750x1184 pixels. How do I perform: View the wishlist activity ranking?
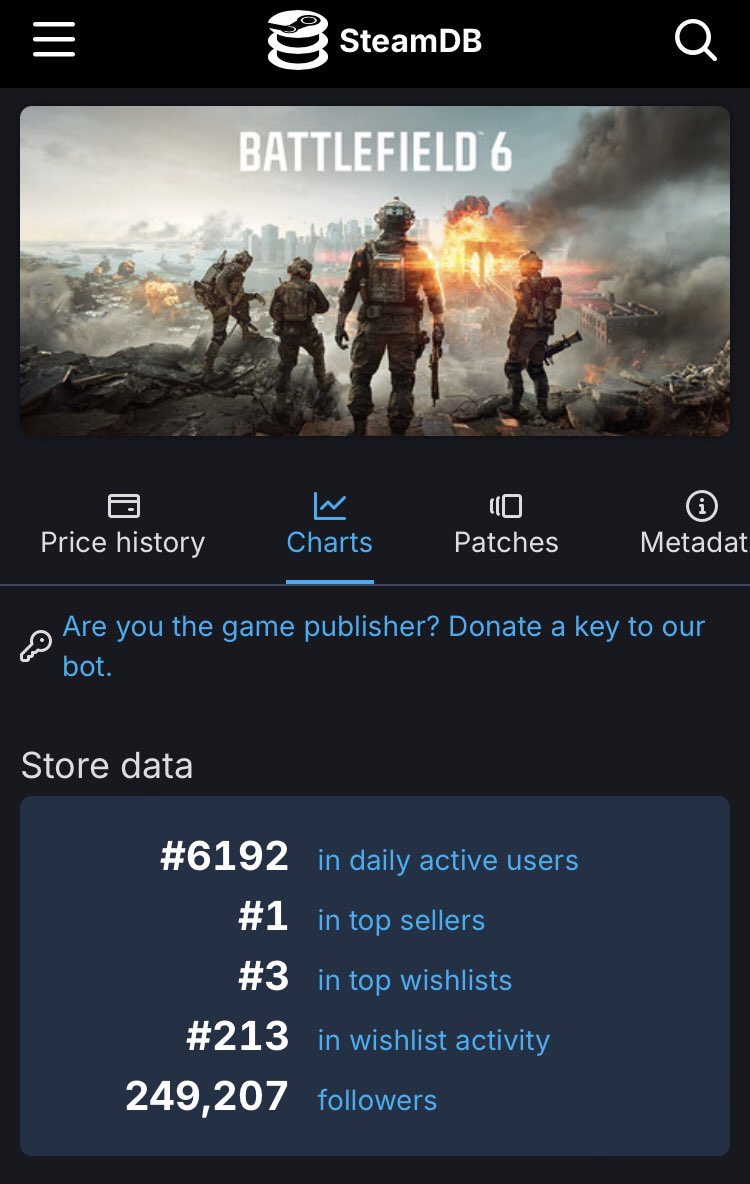433,1040
